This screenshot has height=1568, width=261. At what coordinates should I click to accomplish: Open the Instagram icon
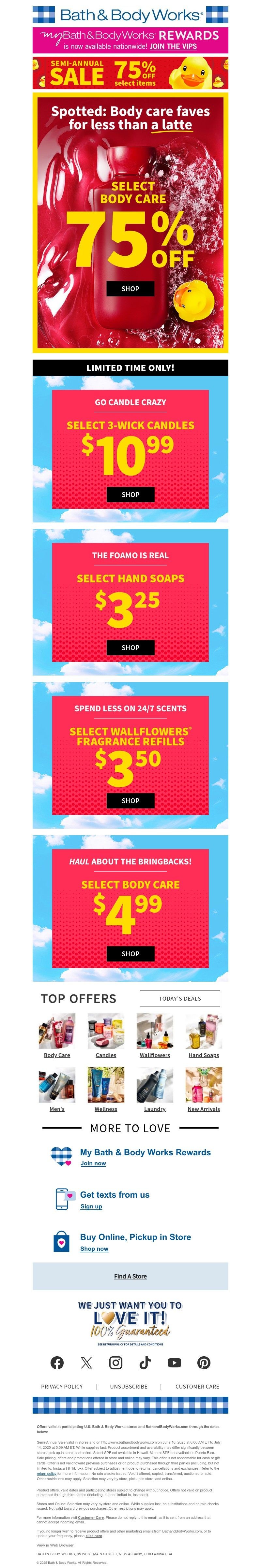(x=116, y=1362)
